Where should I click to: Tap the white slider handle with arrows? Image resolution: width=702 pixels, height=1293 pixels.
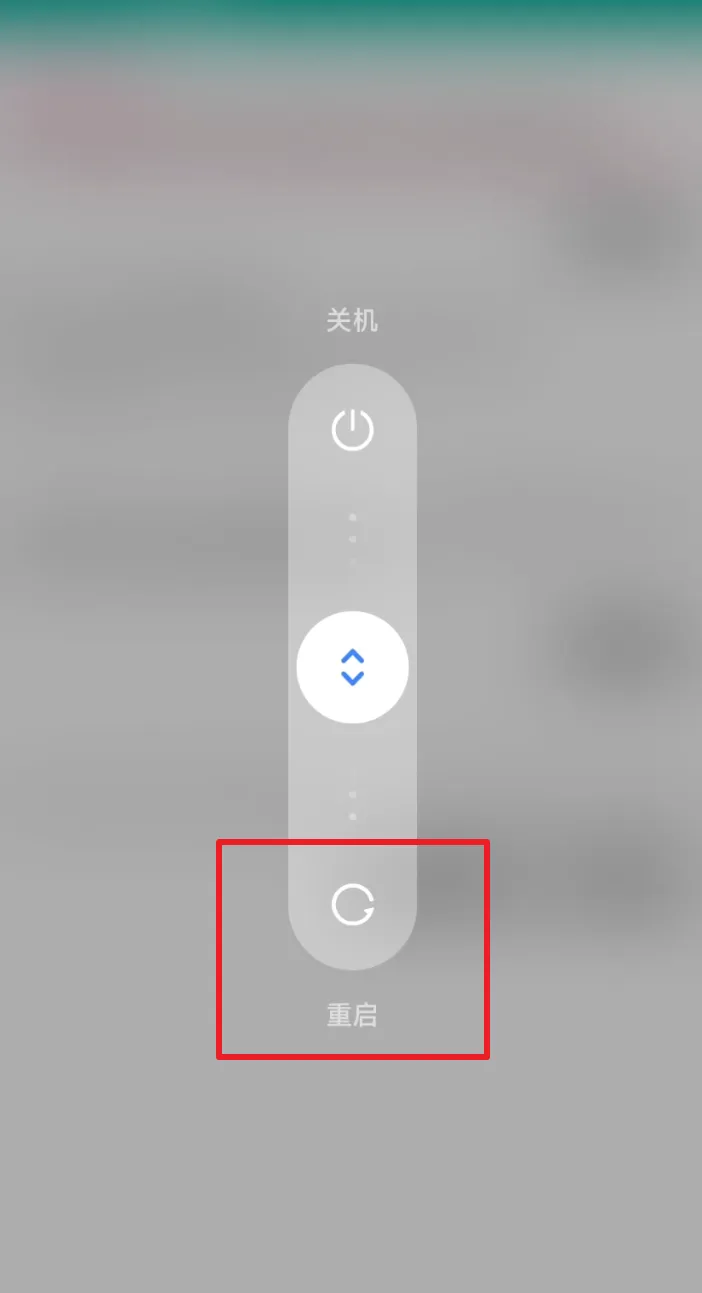point(352,667)
